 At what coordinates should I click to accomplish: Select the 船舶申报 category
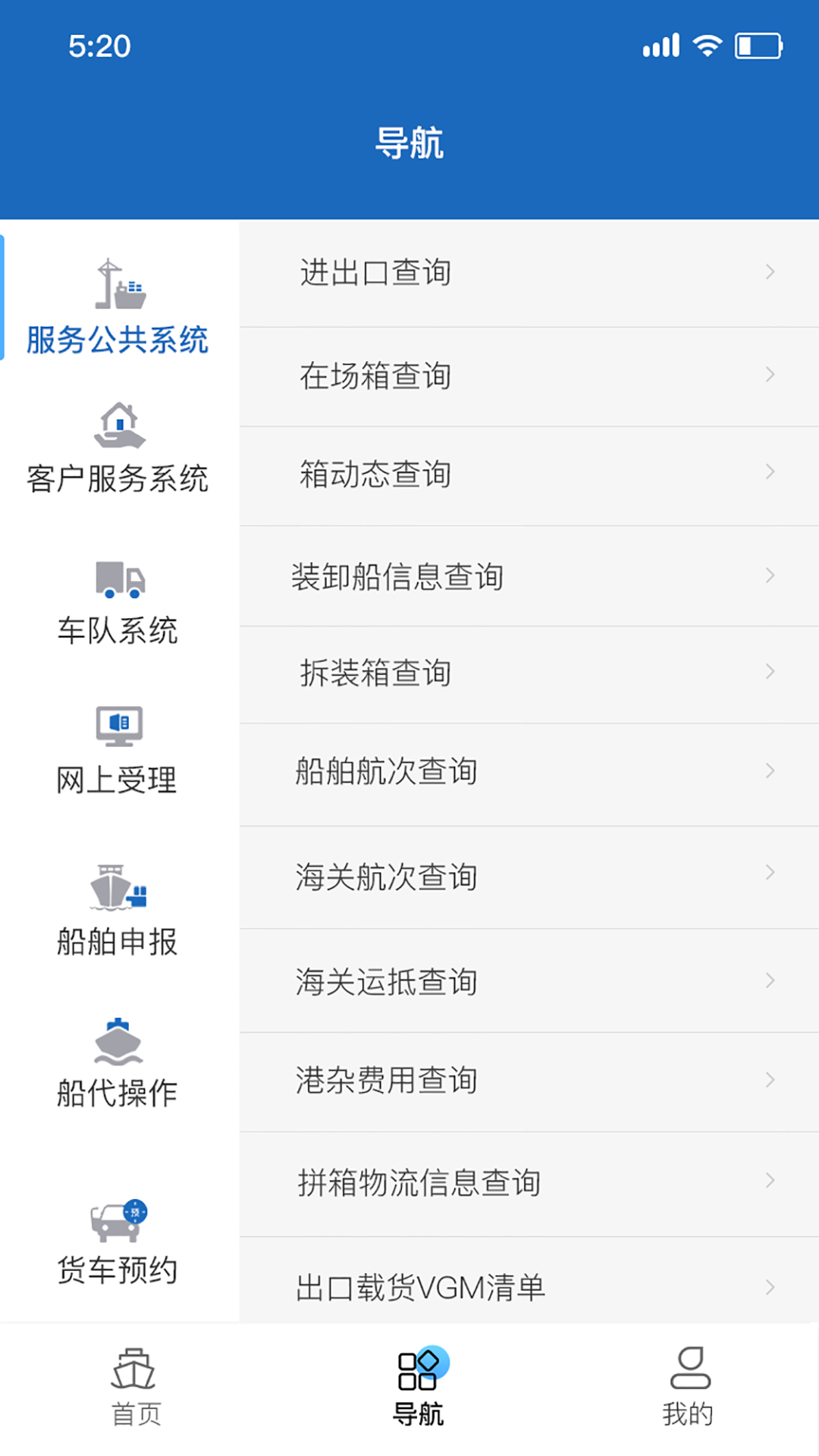(118, 910)
